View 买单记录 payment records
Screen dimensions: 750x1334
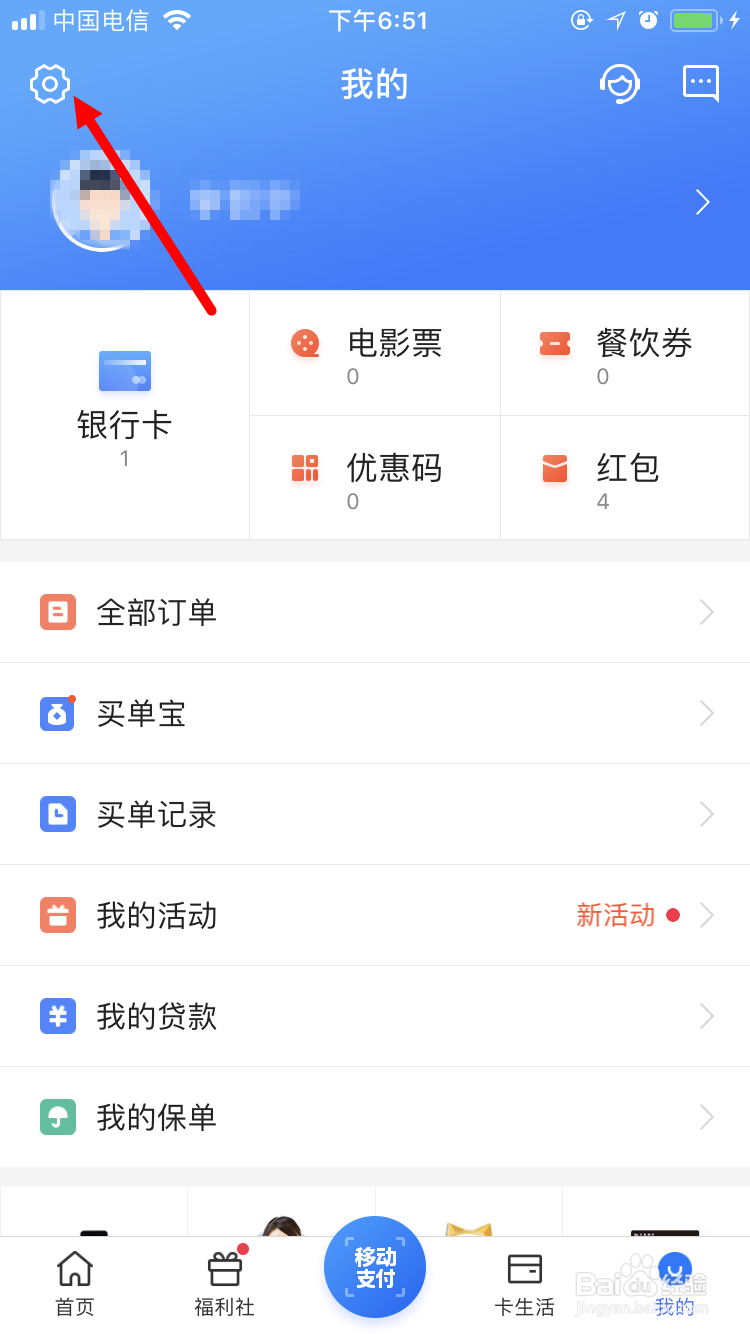(x=375, y=814)
